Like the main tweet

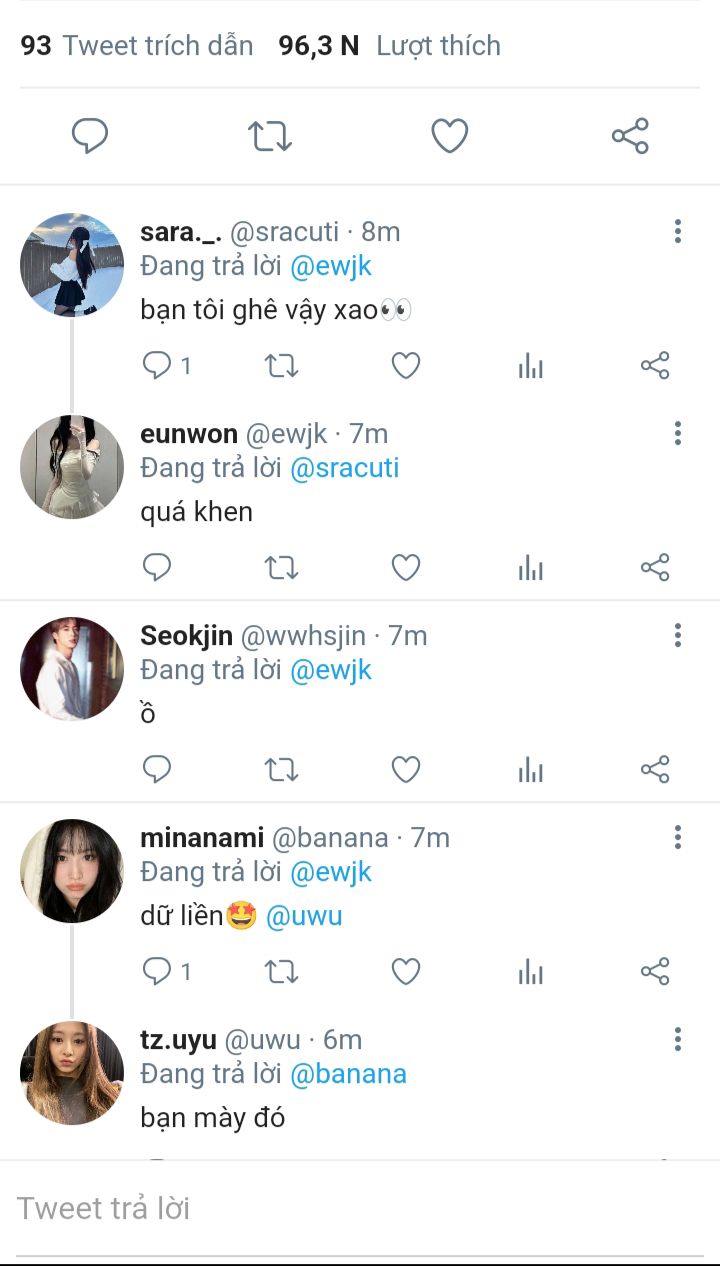[449, 135]
